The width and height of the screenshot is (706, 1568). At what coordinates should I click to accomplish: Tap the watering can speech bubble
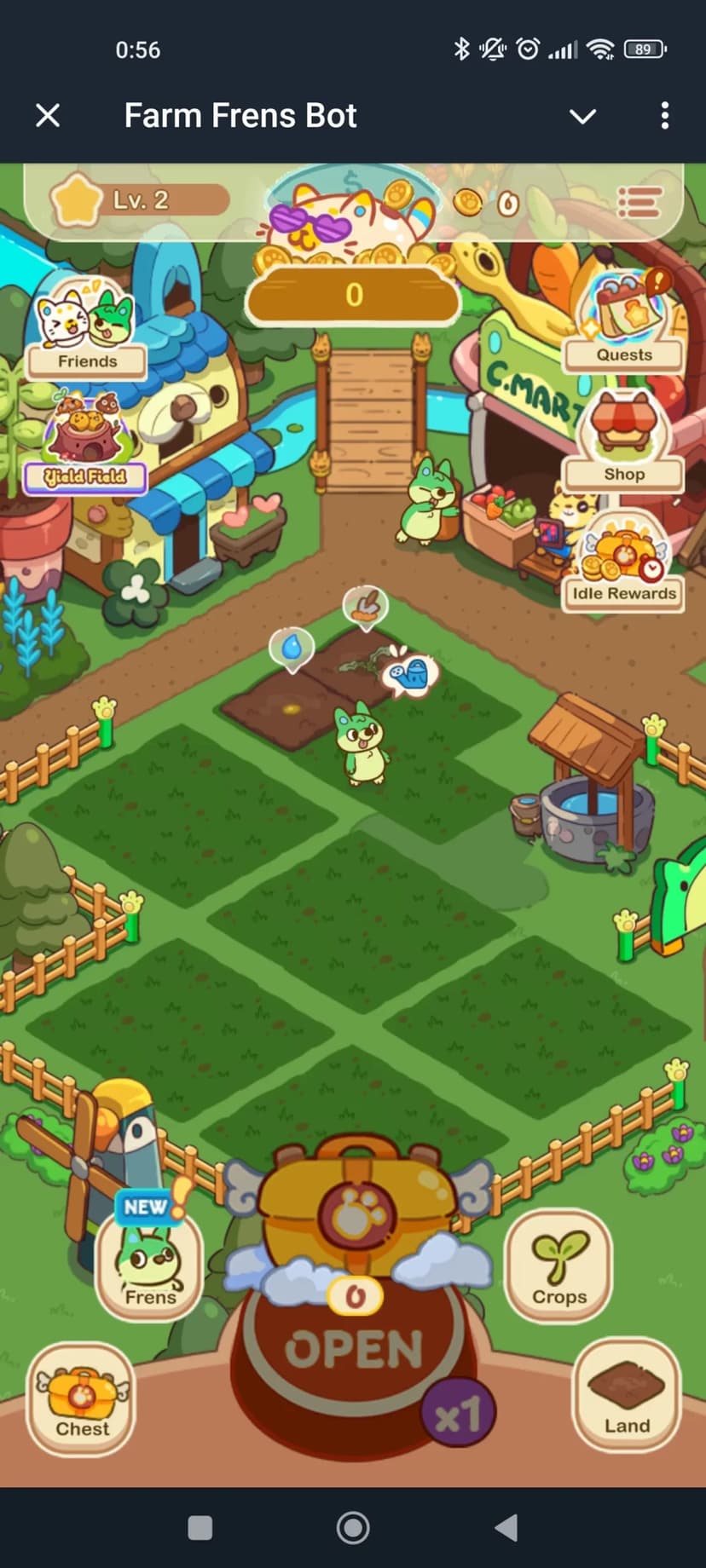[x=411, y=673]
